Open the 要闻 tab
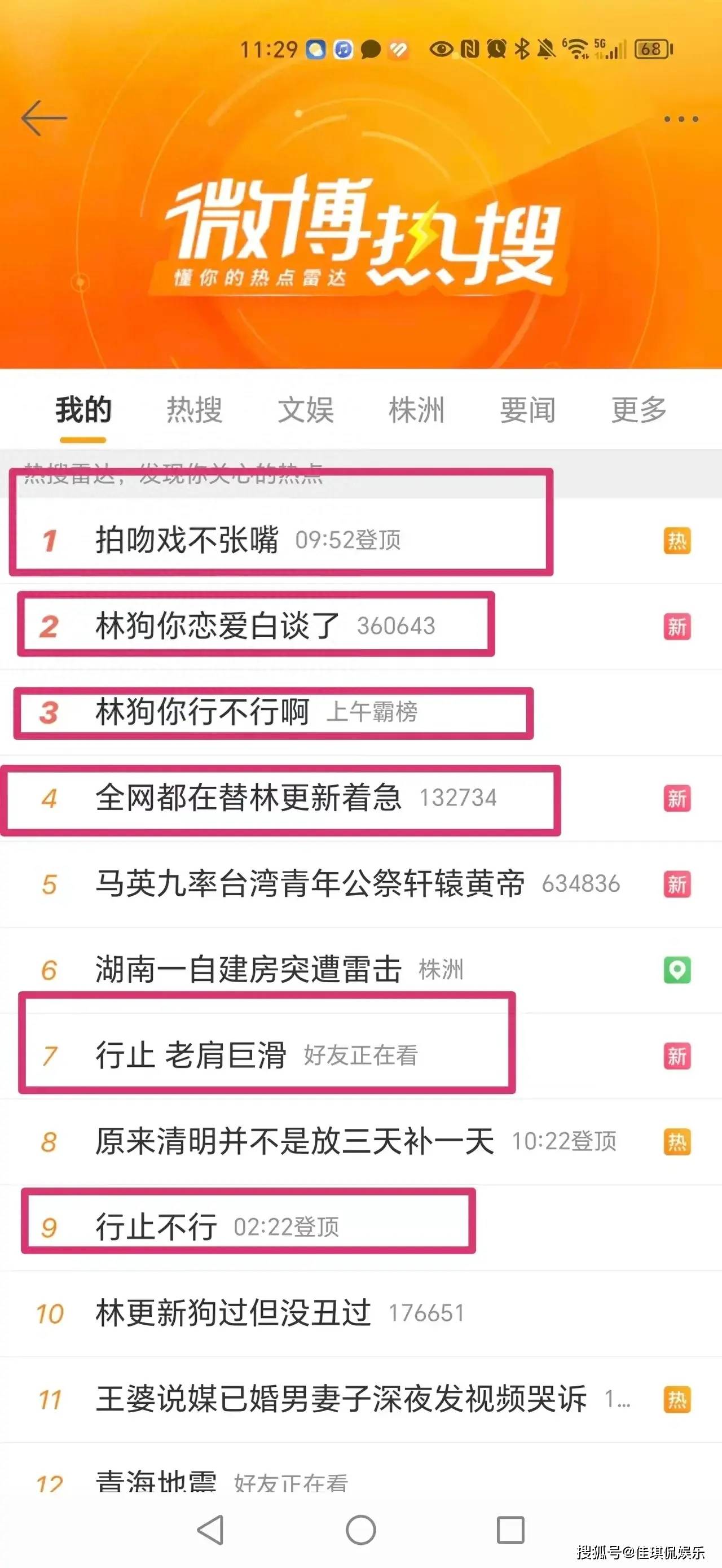The image size is (722, 1568). point(527,410)
